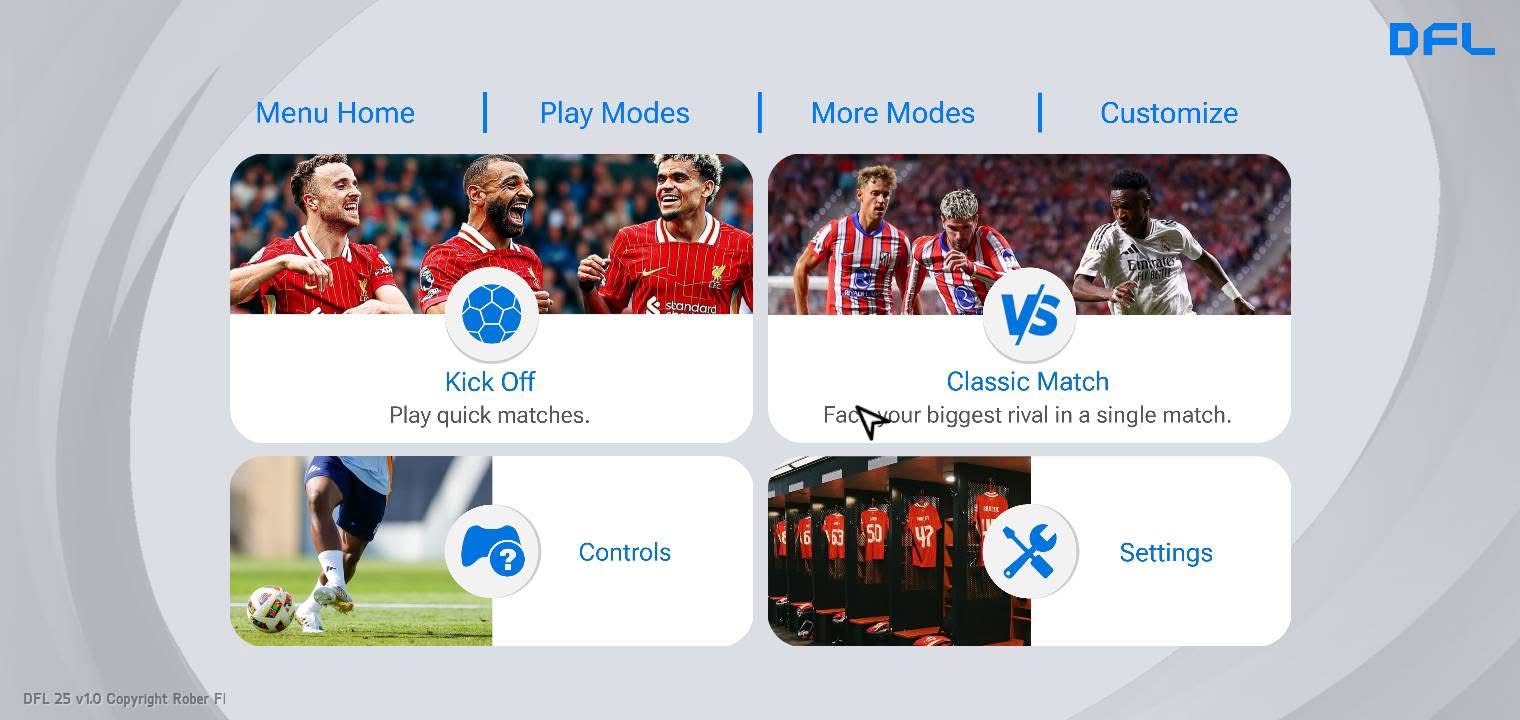1520x720 pixels.
Task: Switch to the Menu Home tab
Action: [x=335, y=113]
